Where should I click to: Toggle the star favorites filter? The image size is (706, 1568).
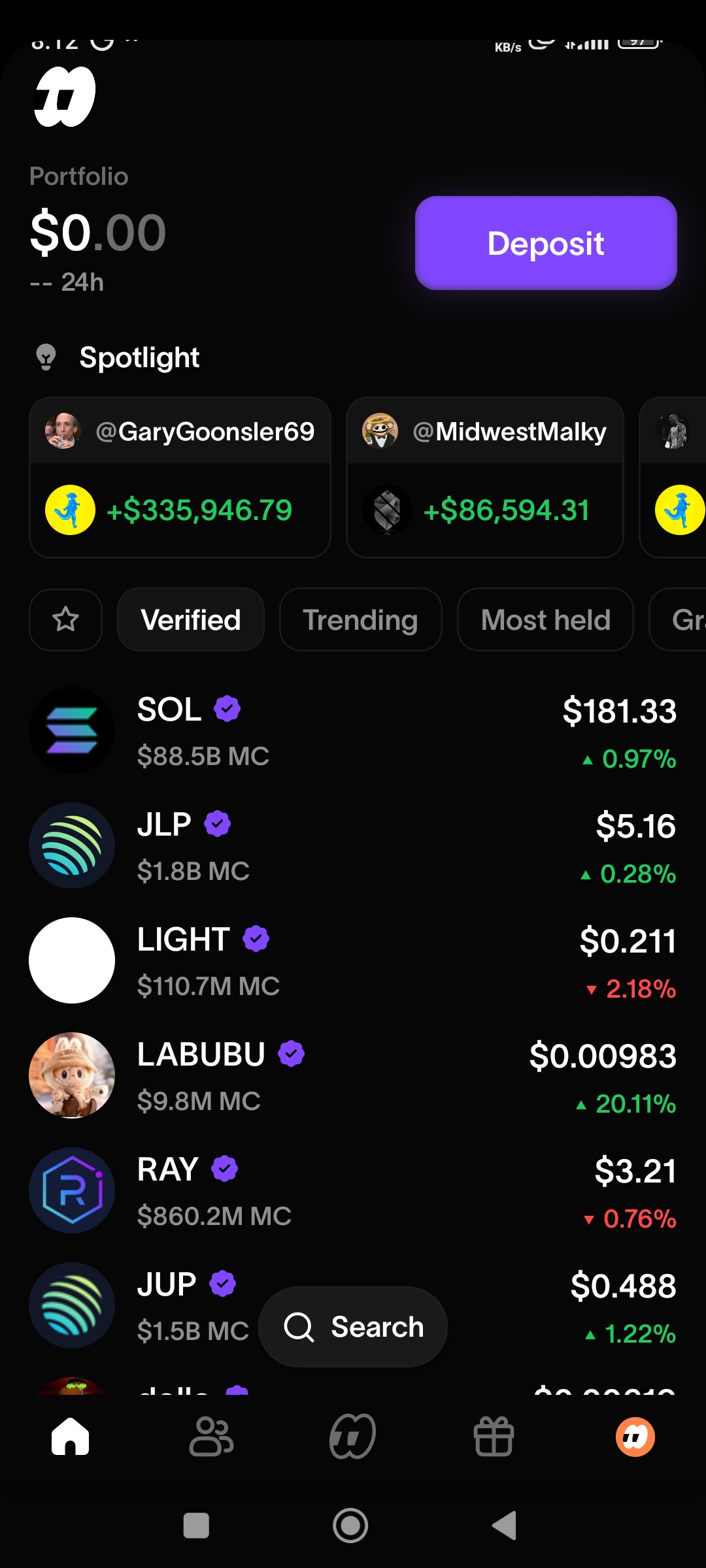(x=65, y=619)
